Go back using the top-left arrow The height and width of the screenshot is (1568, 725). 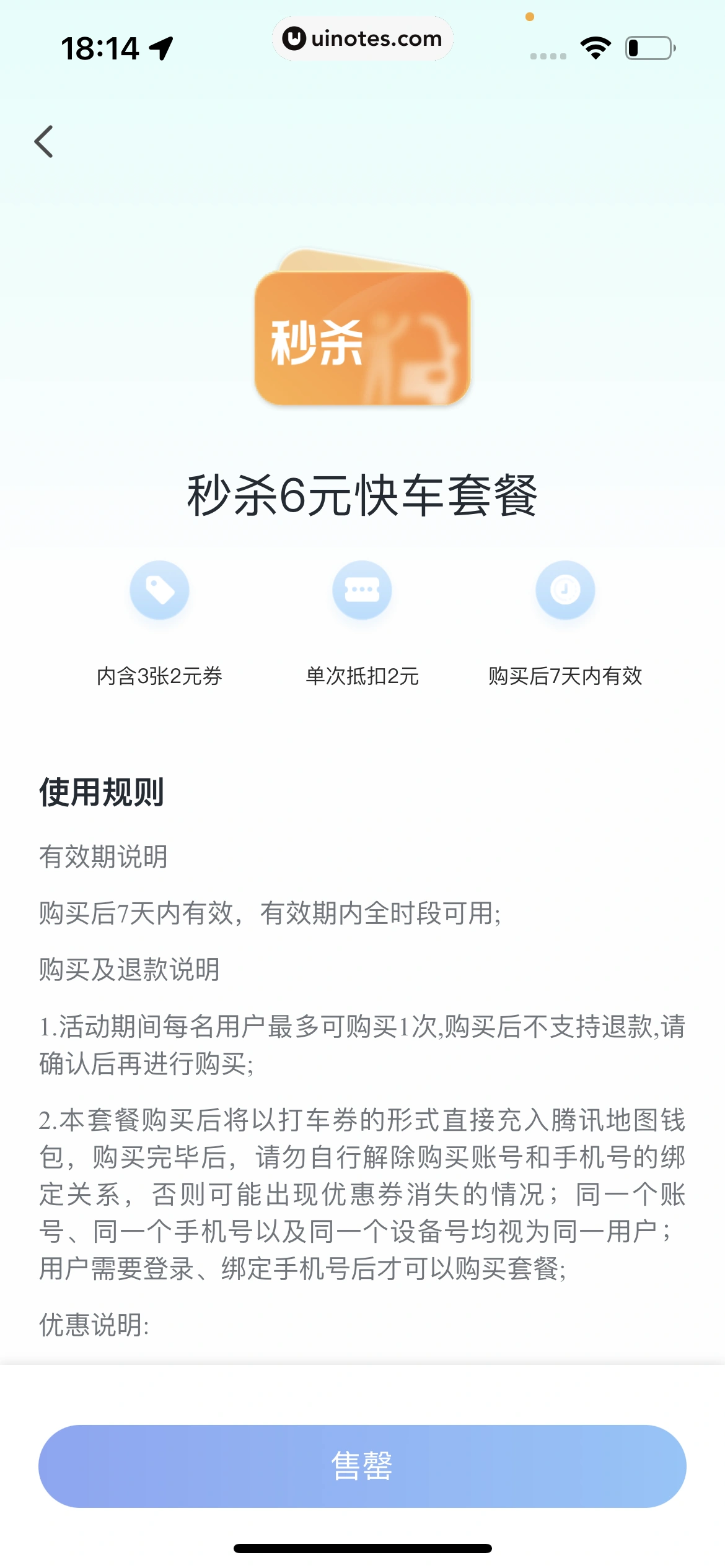[44, 142]
